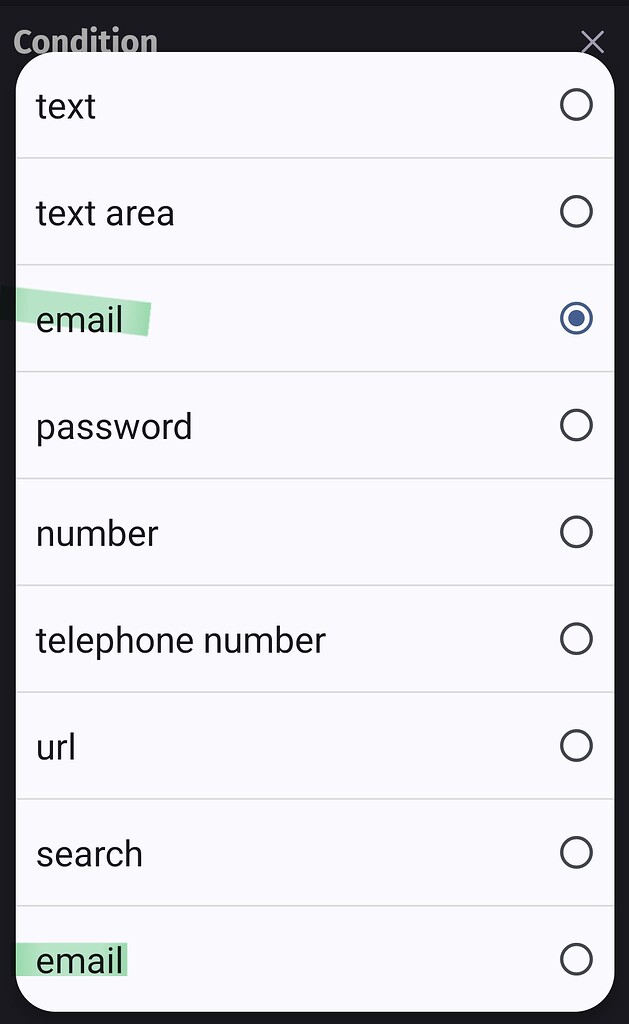Select the url option

coord(314,746)
